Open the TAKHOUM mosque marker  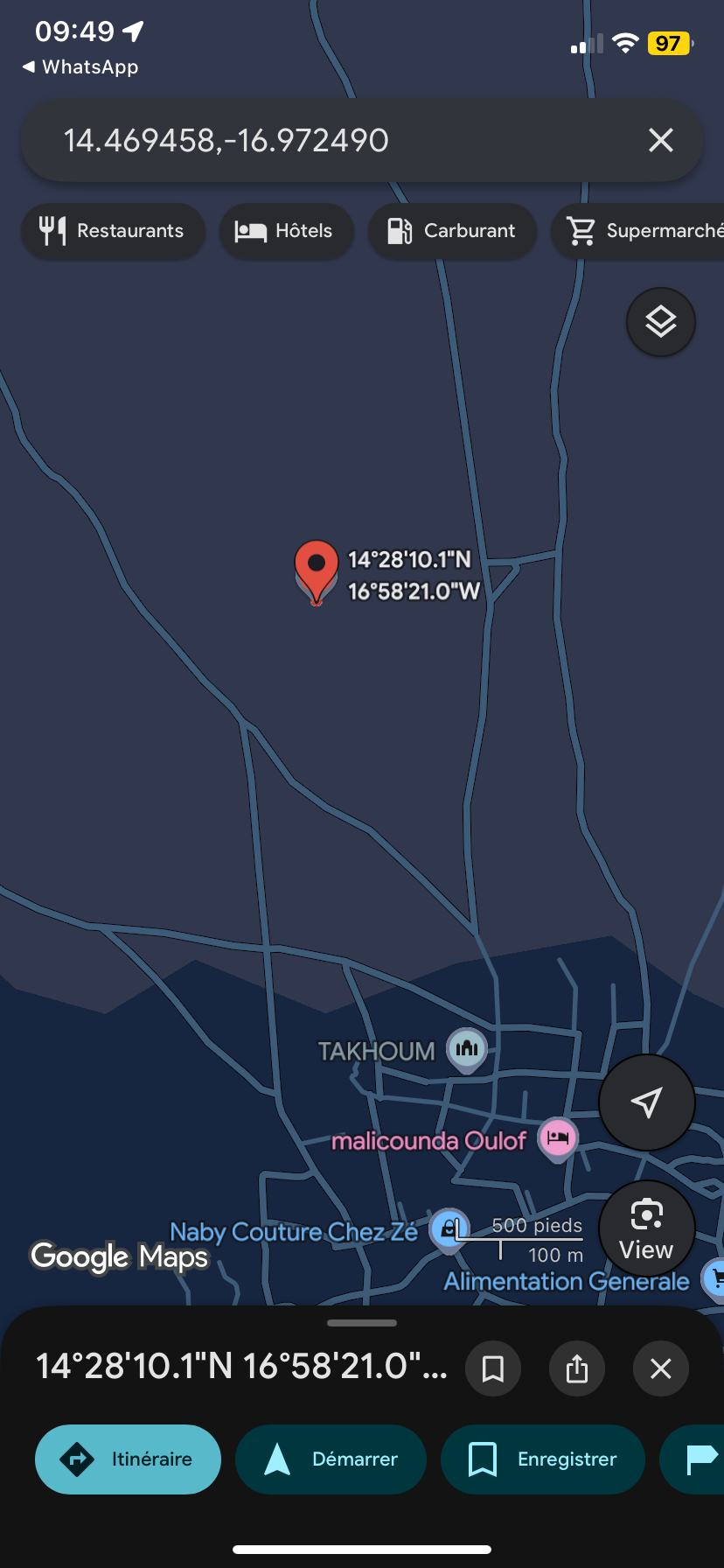467,1048
